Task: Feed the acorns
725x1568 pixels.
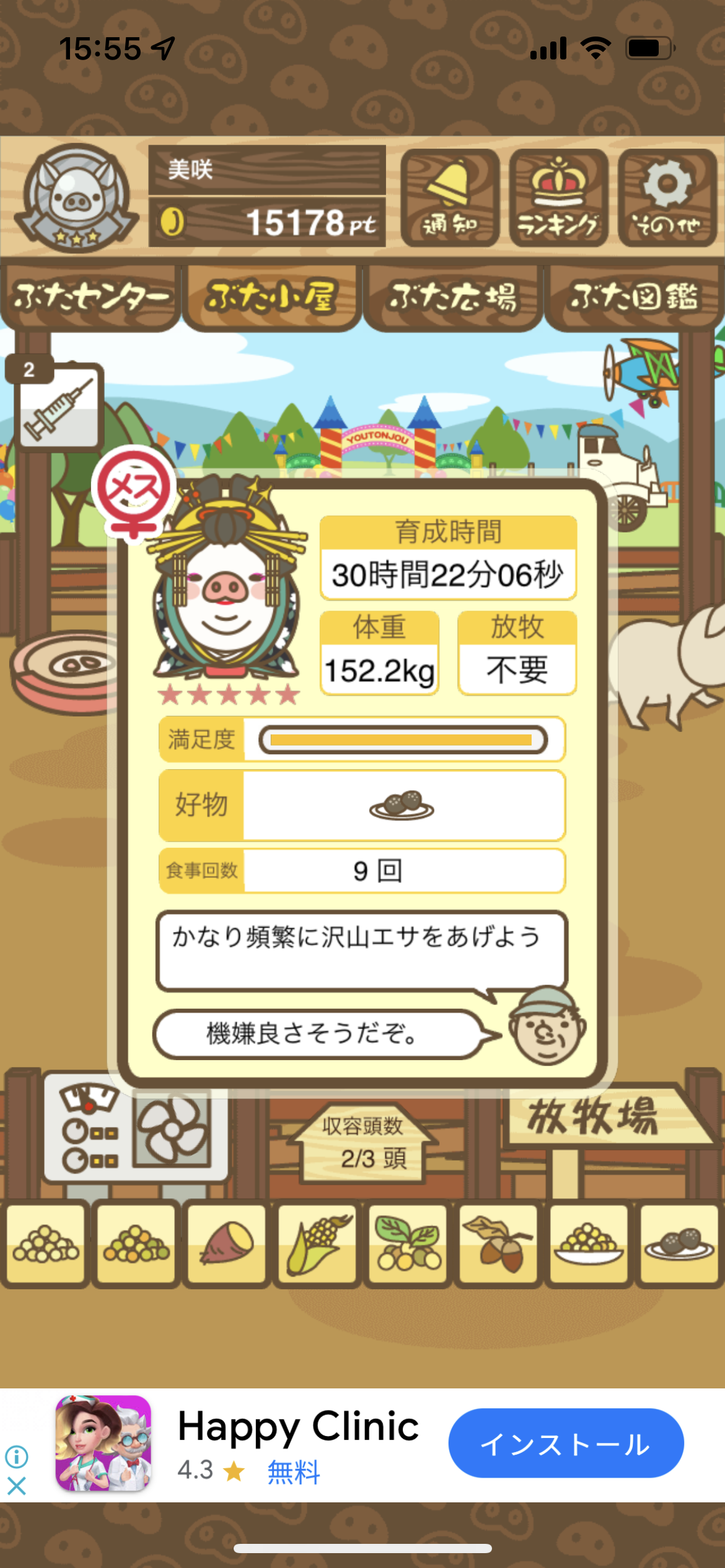Action: click(x=498, y=1244)
